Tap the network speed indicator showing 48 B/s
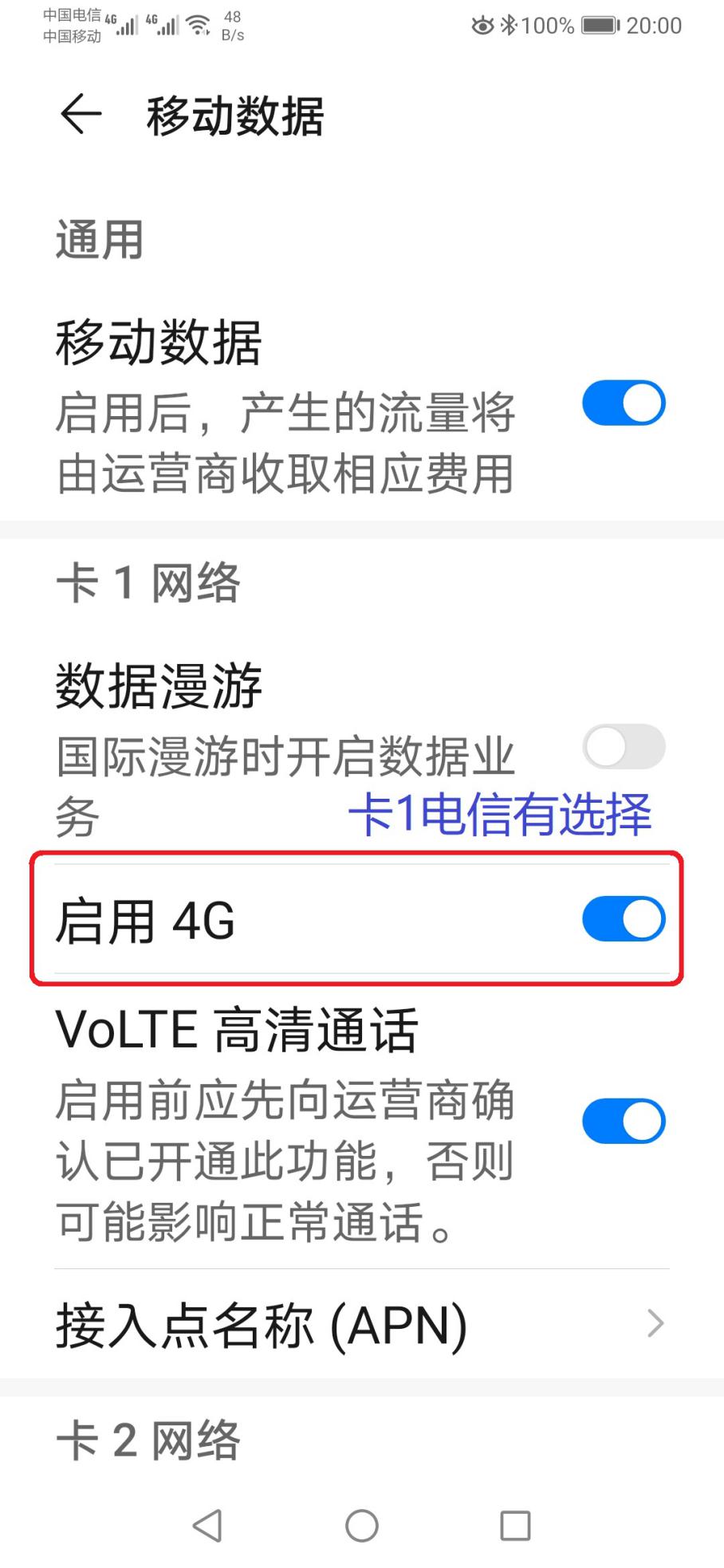 pos(231,25)
